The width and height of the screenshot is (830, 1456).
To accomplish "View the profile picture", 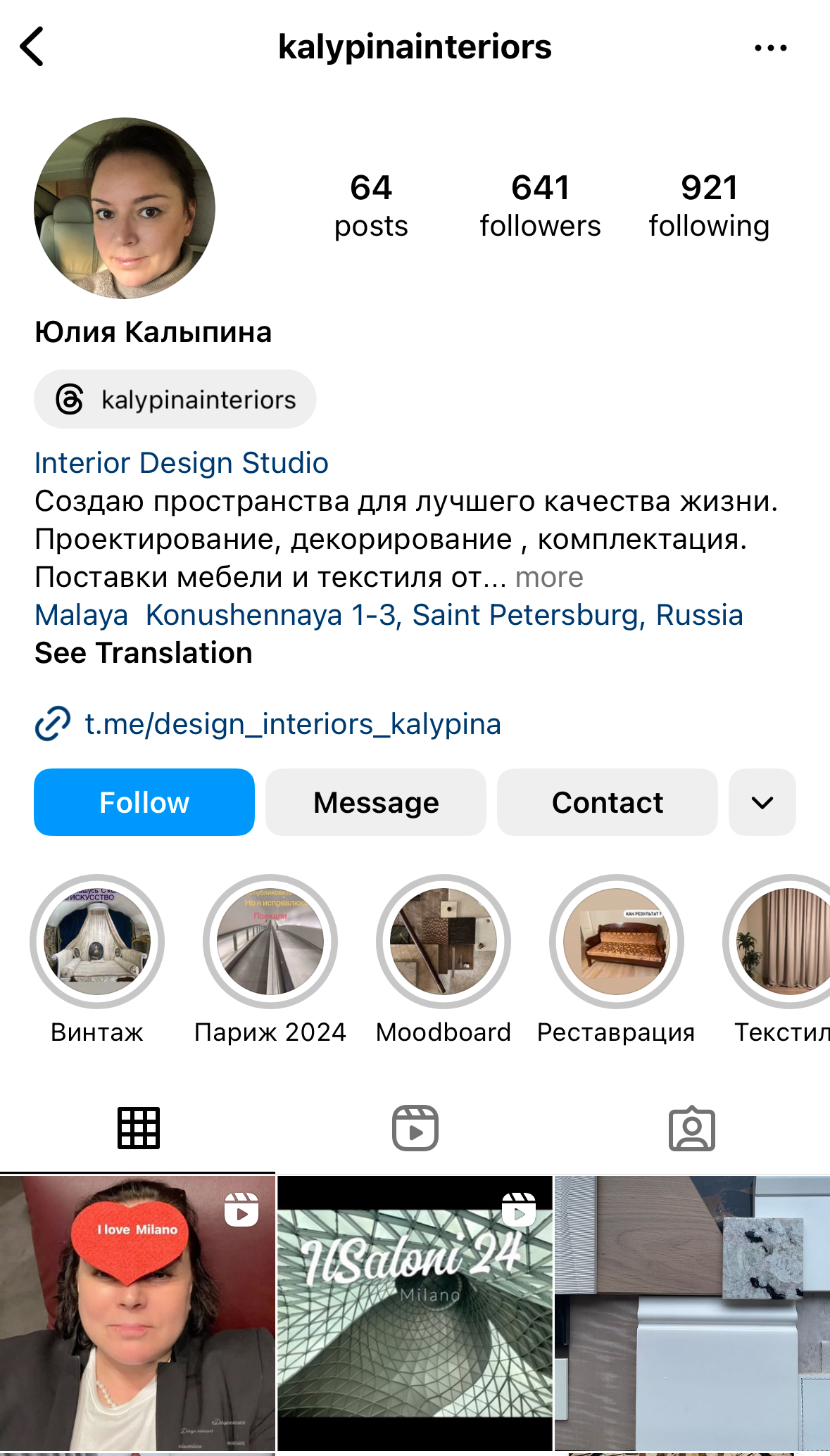I will click(x=125, y=208).
